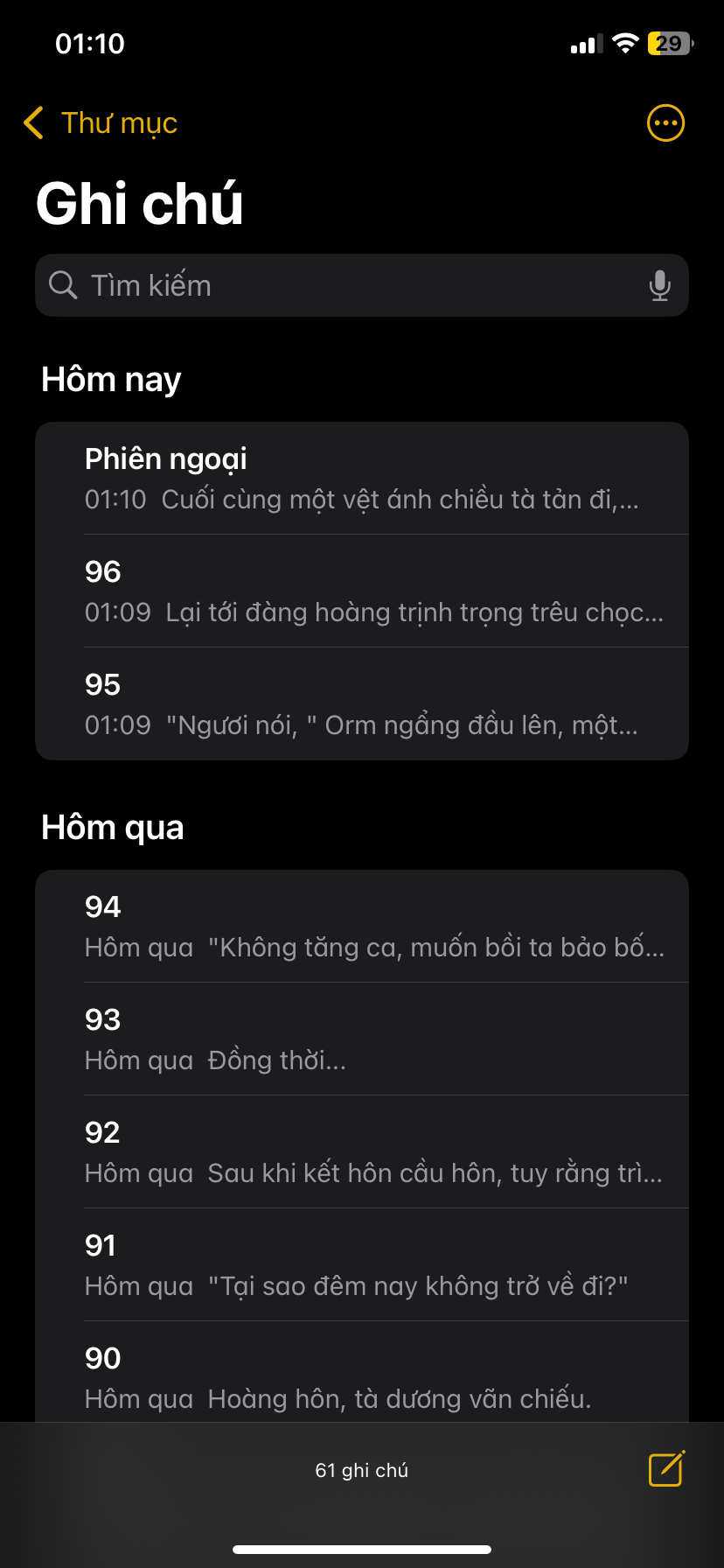Open note 94
724x1568 pixels.
362,927
